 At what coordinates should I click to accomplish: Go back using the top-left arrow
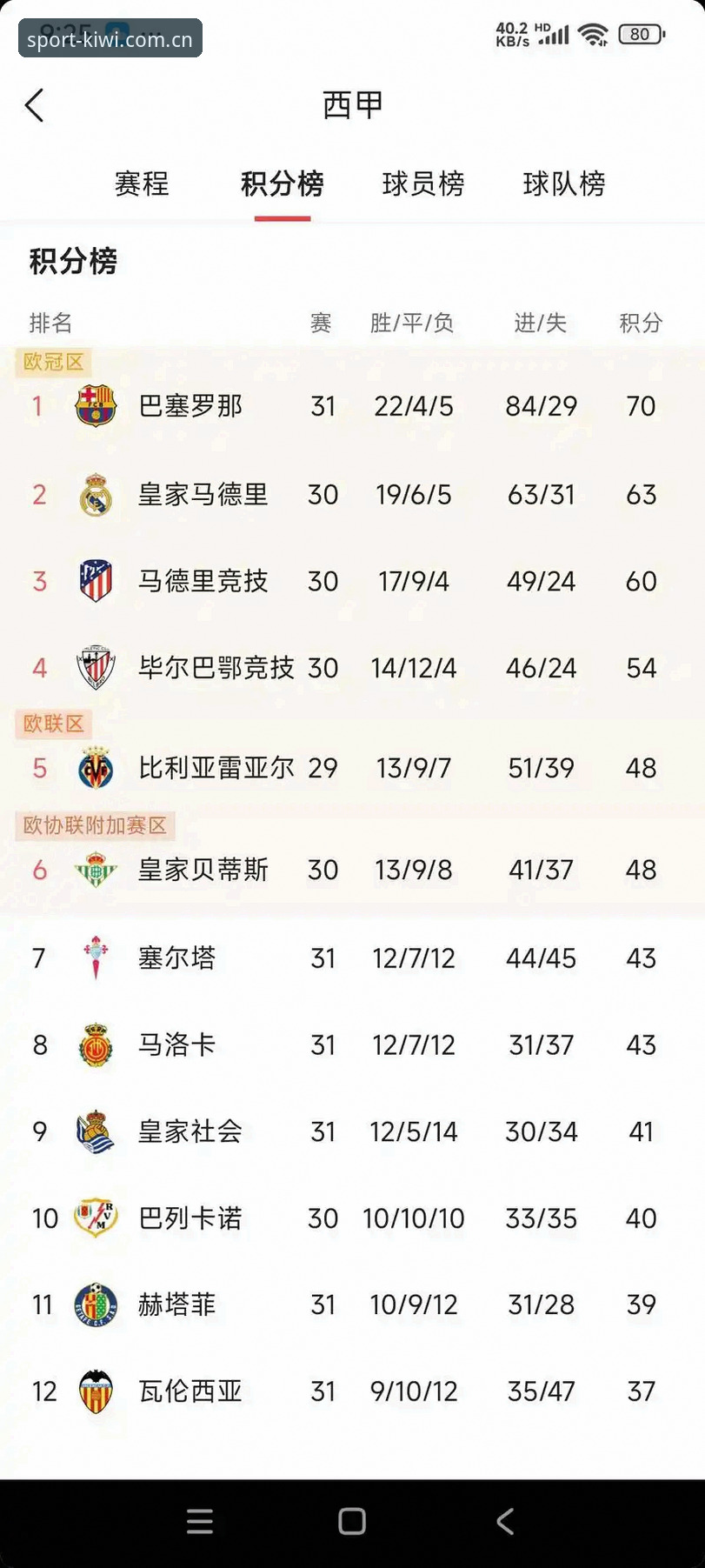tap(34, 106)
